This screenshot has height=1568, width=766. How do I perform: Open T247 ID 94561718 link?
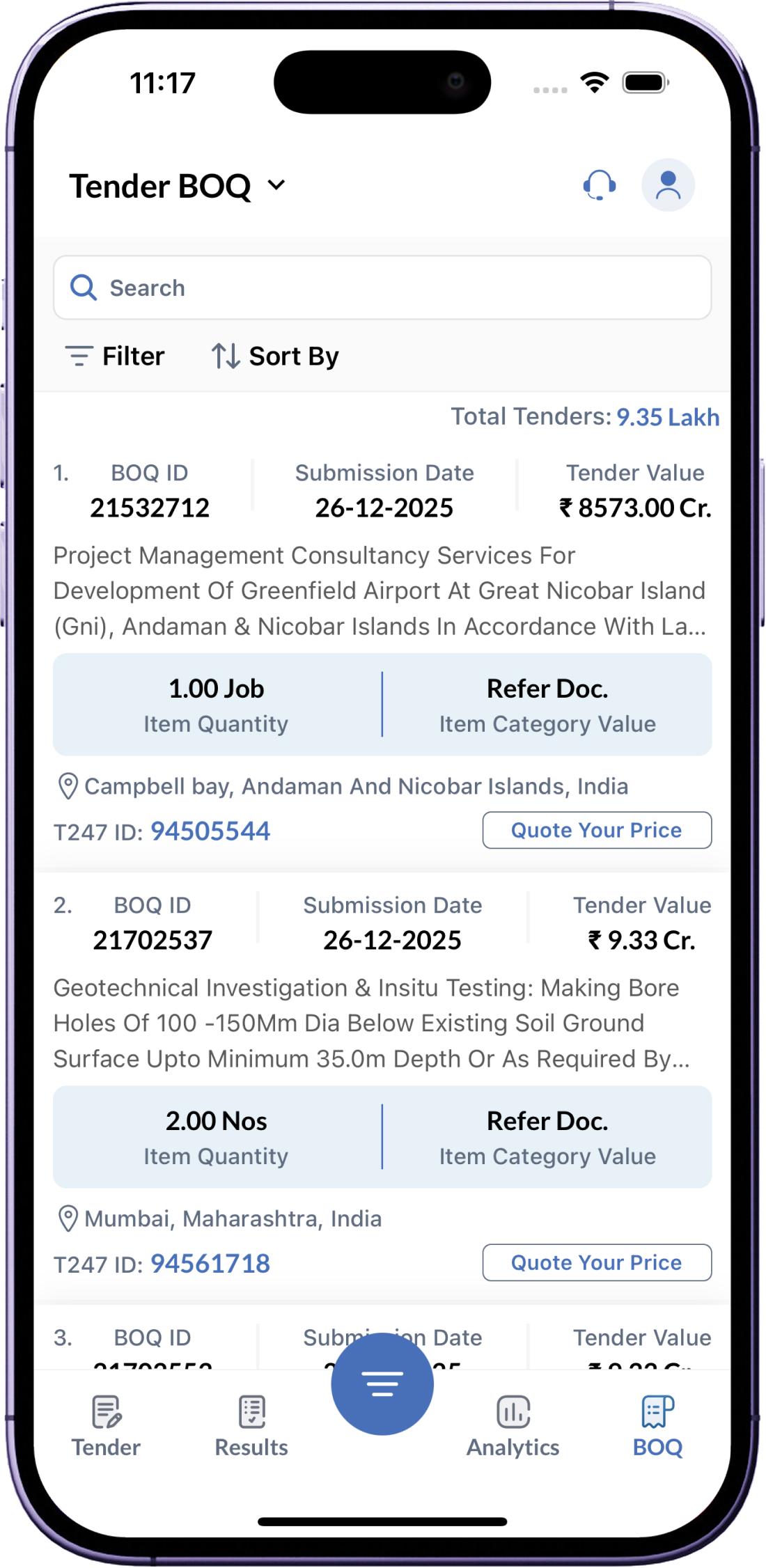(210, 1263)
